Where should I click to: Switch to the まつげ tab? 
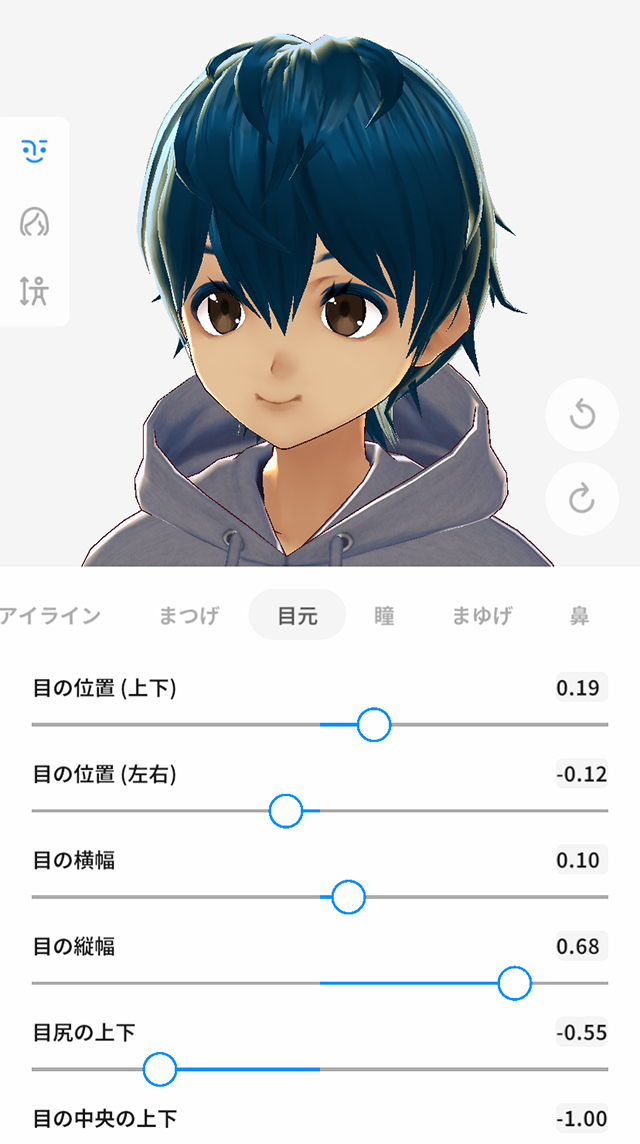[x=189, y=616]
